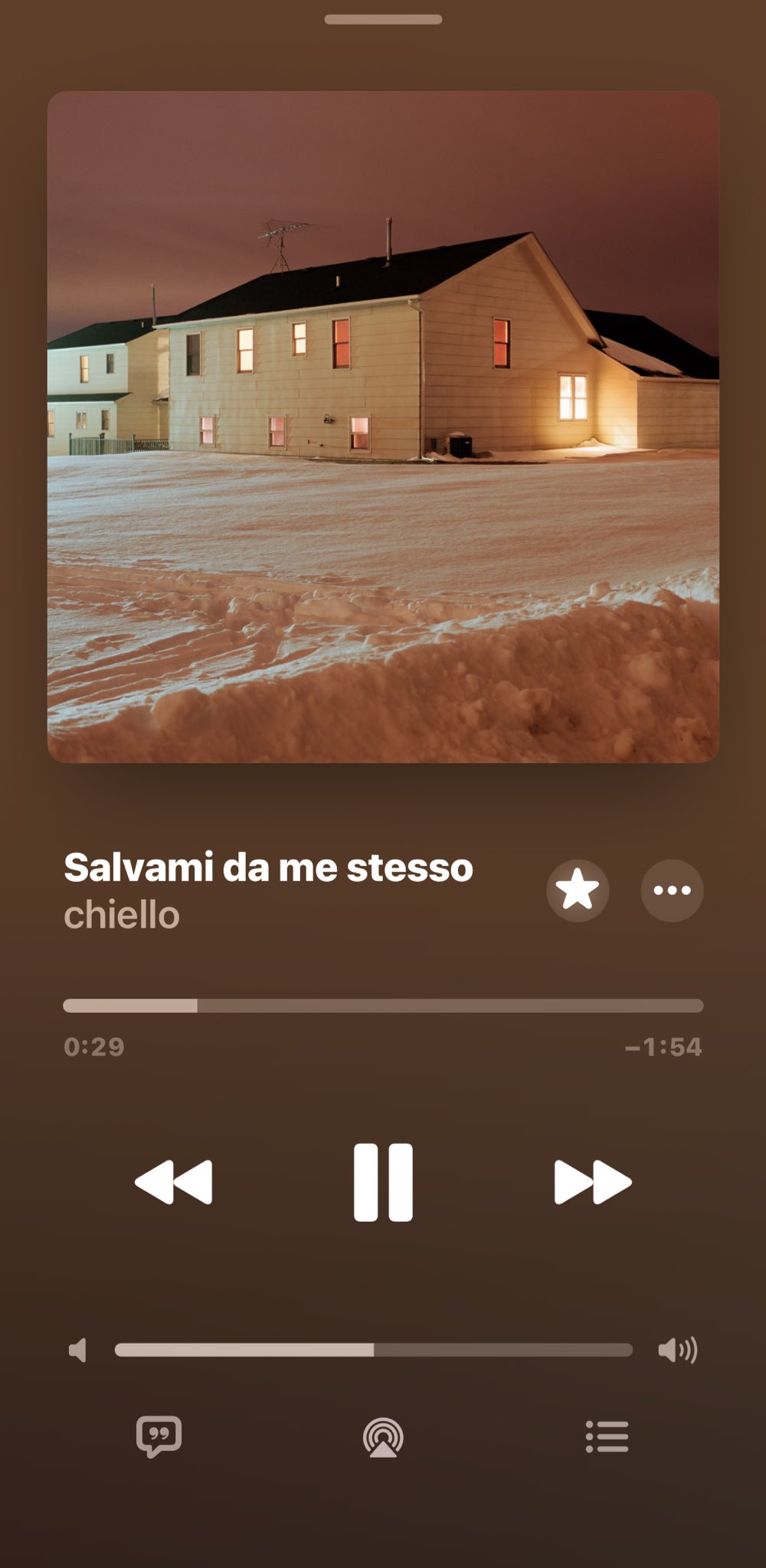Open the three-dot more options menu
Viewport: 766px width, 1568px height.
pyautogui.click(x=672, y=890)
